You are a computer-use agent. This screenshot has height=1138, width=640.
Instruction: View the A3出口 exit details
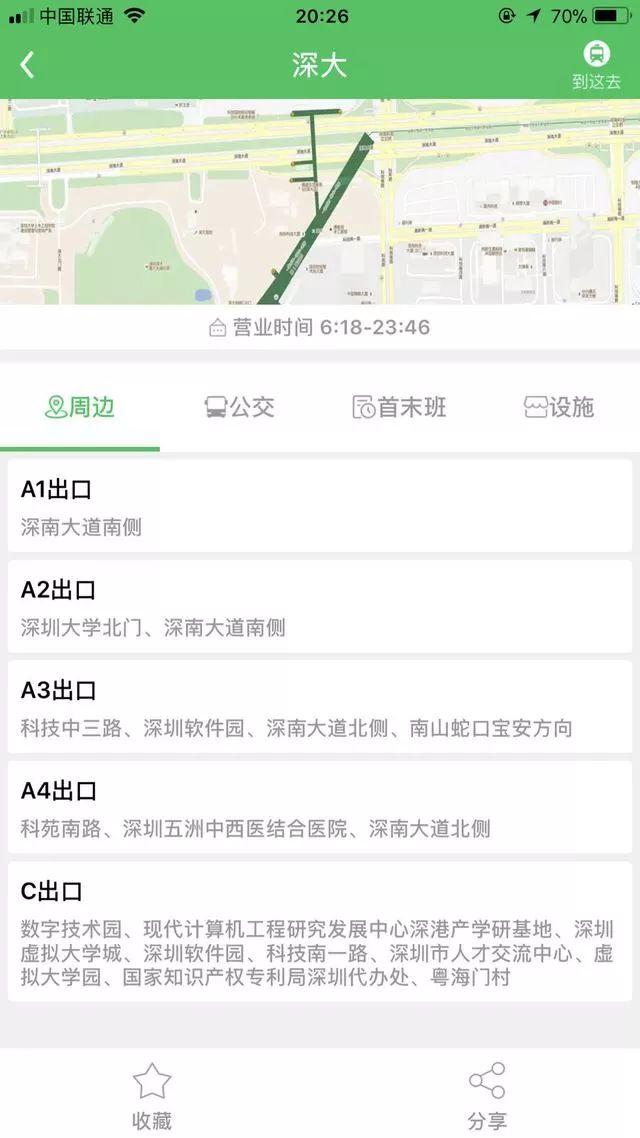pyautogui.click(x=320, y=708)
